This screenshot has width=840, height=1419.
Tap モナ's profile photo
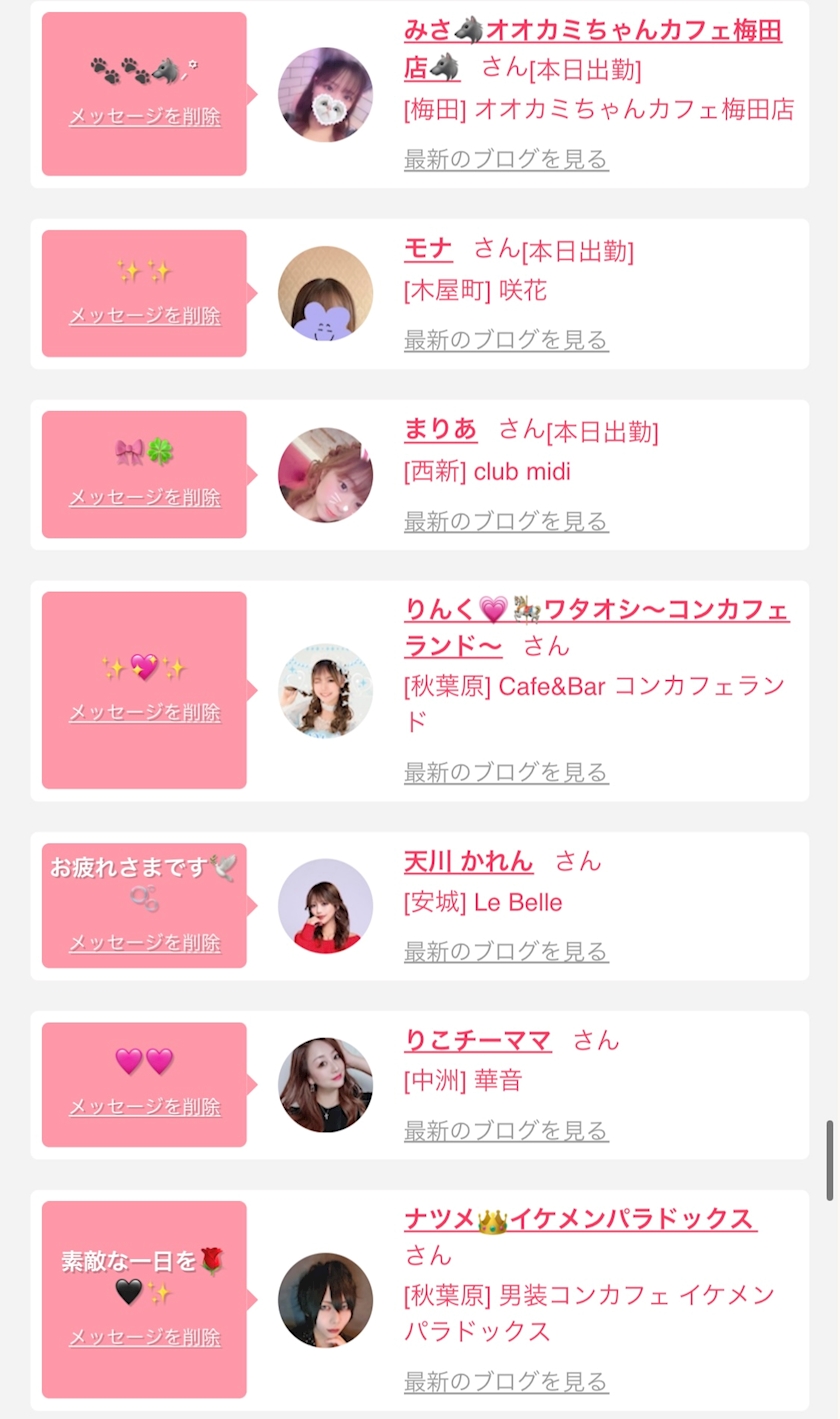tap(325, 293)
